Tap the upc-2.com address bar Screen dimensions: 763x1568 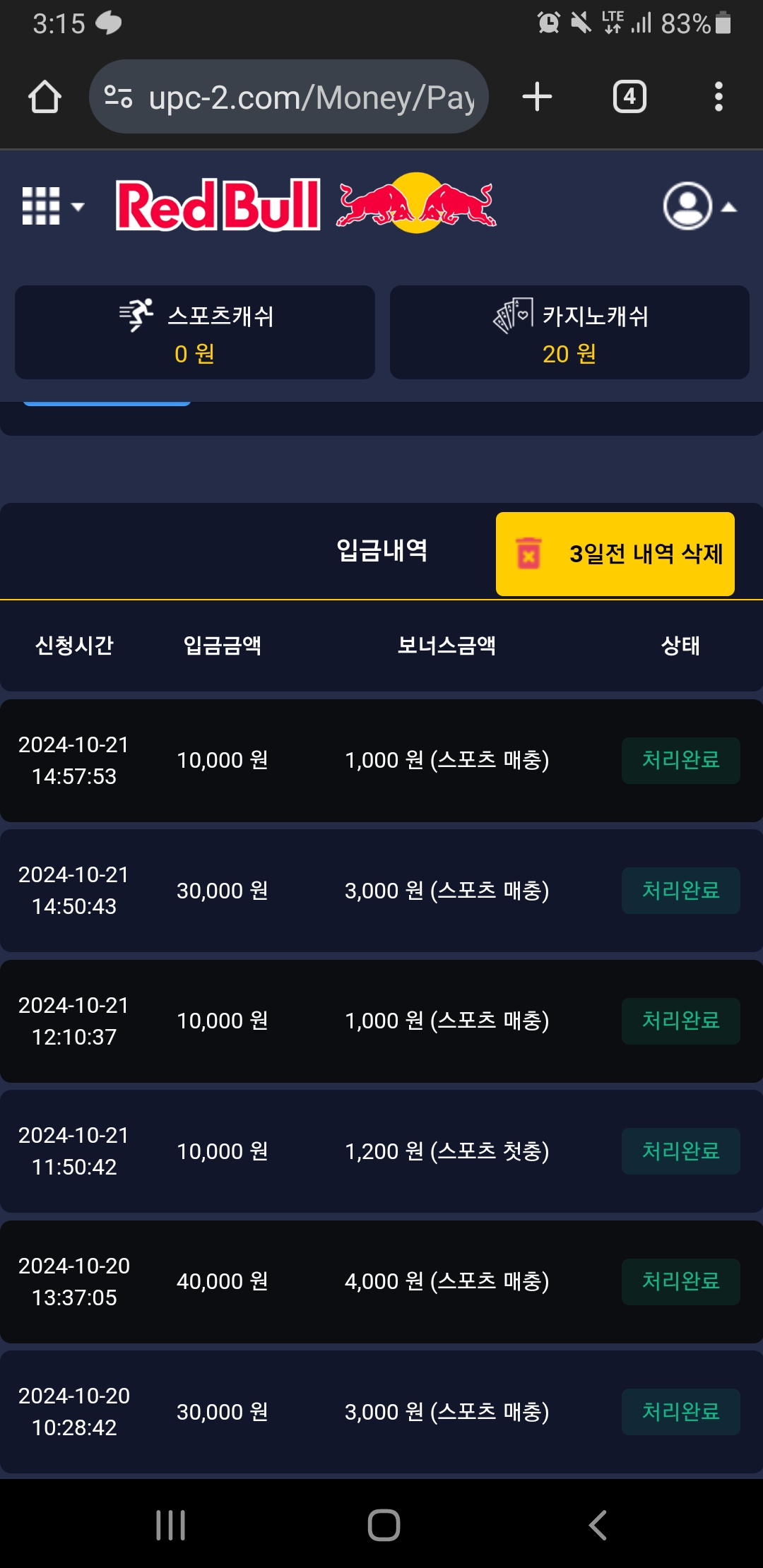[288, 97]
